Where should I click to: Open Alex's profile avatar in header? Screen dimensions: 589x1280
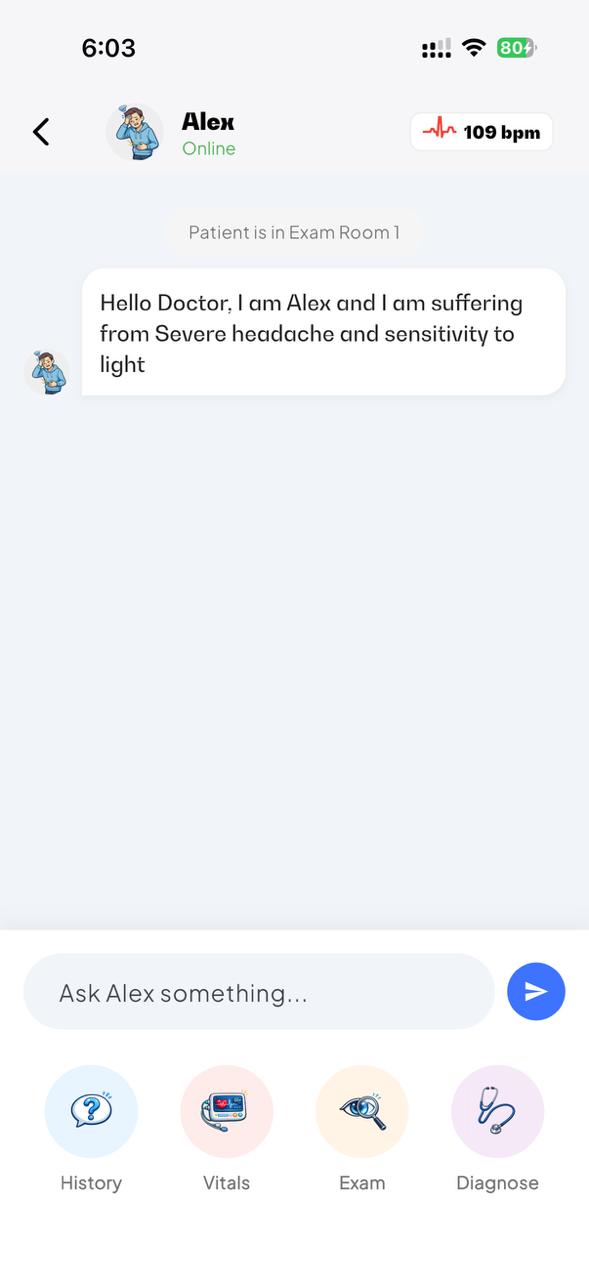(x=135, y=131)
